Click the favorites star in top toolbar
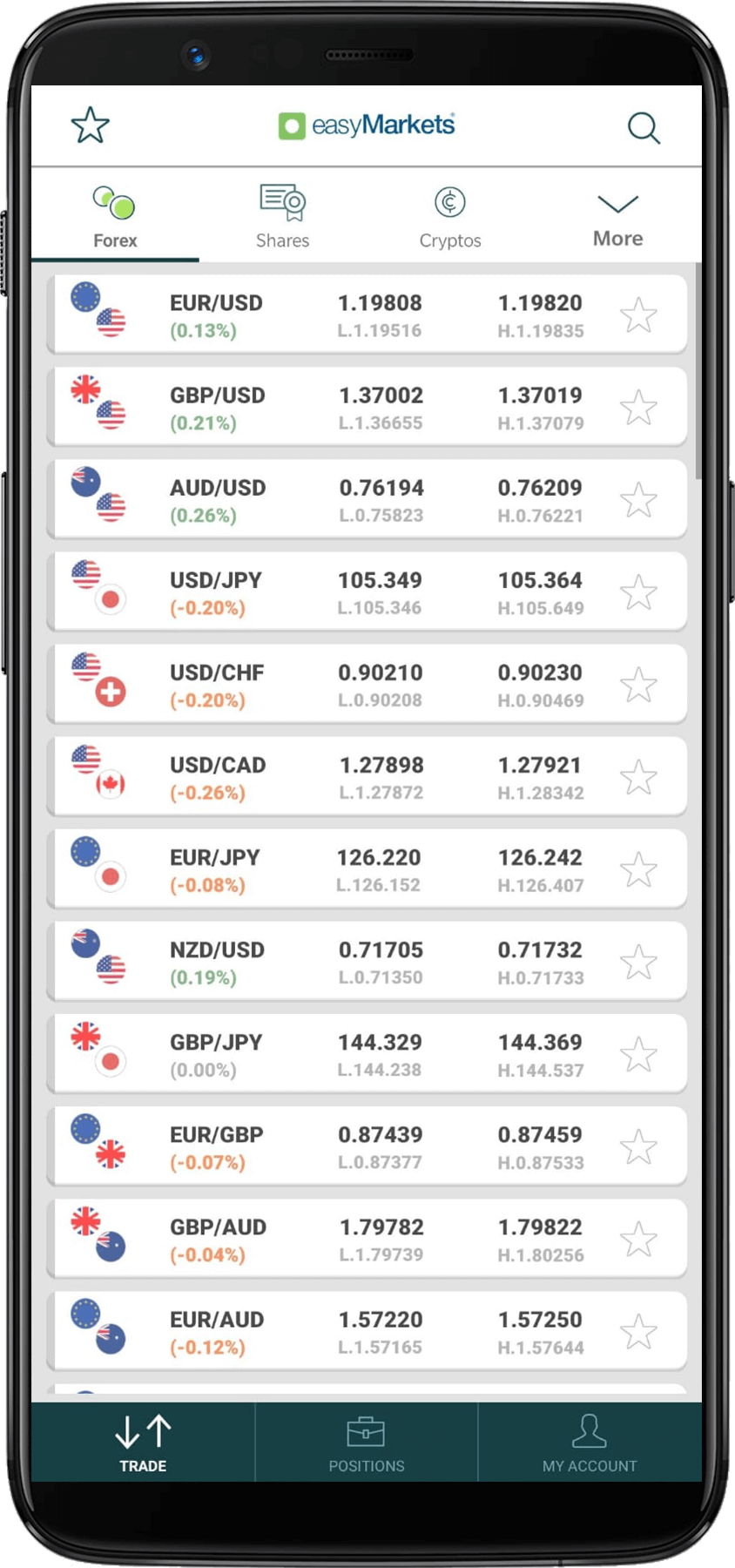 [x=90, y=125]
